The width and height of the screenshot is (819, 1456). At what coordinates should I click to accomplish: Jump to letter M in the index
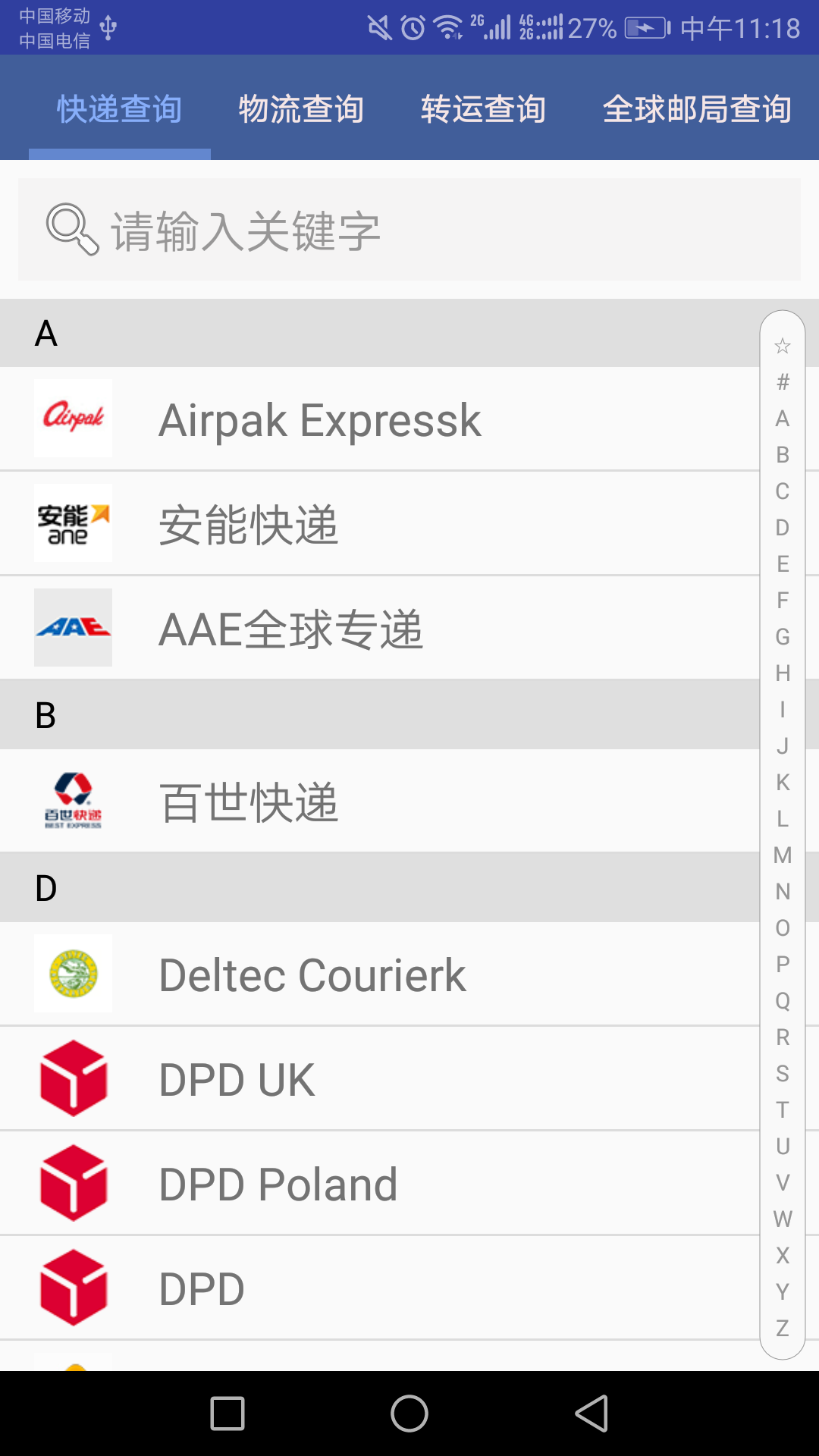click(x=783, y=855)
